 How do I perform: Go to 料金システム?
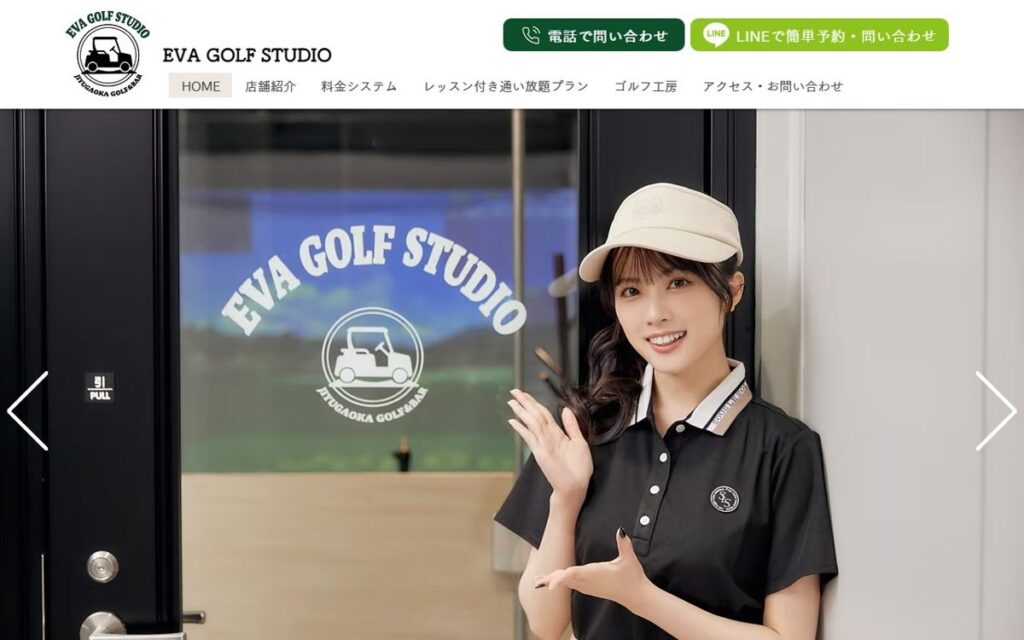359,86
